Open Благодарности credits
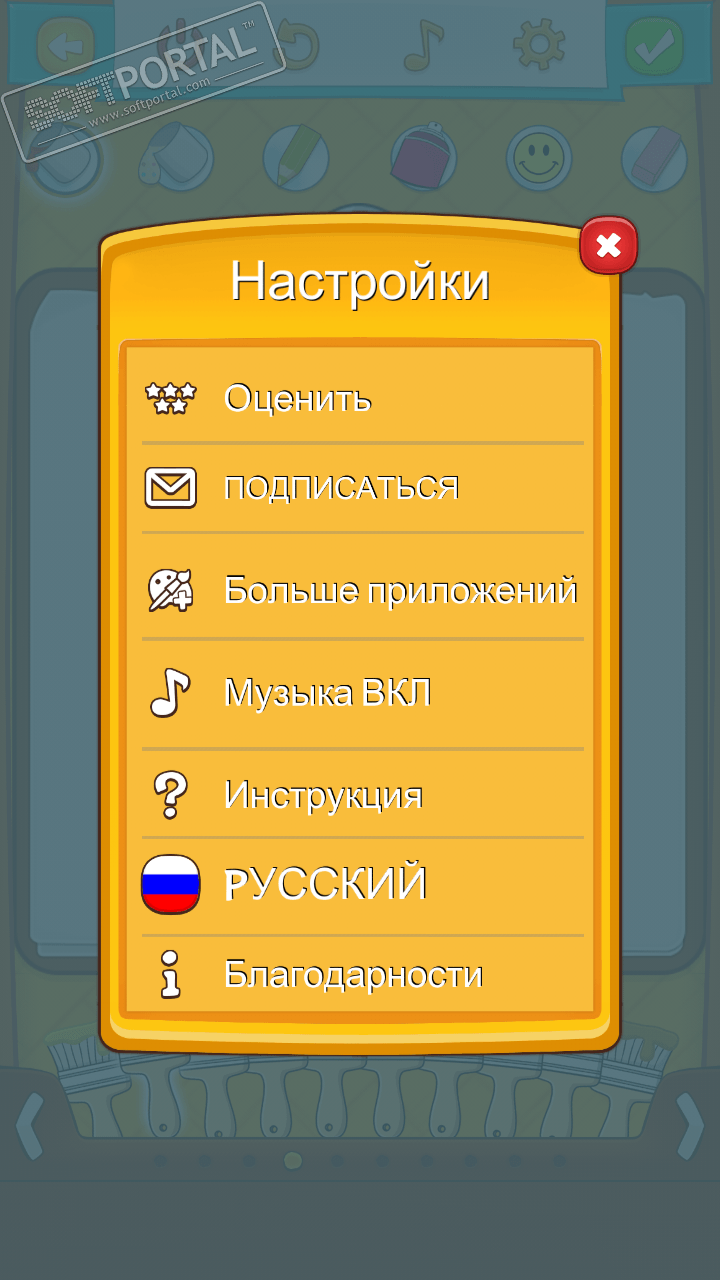720x1280 pixels. point(362,974)
